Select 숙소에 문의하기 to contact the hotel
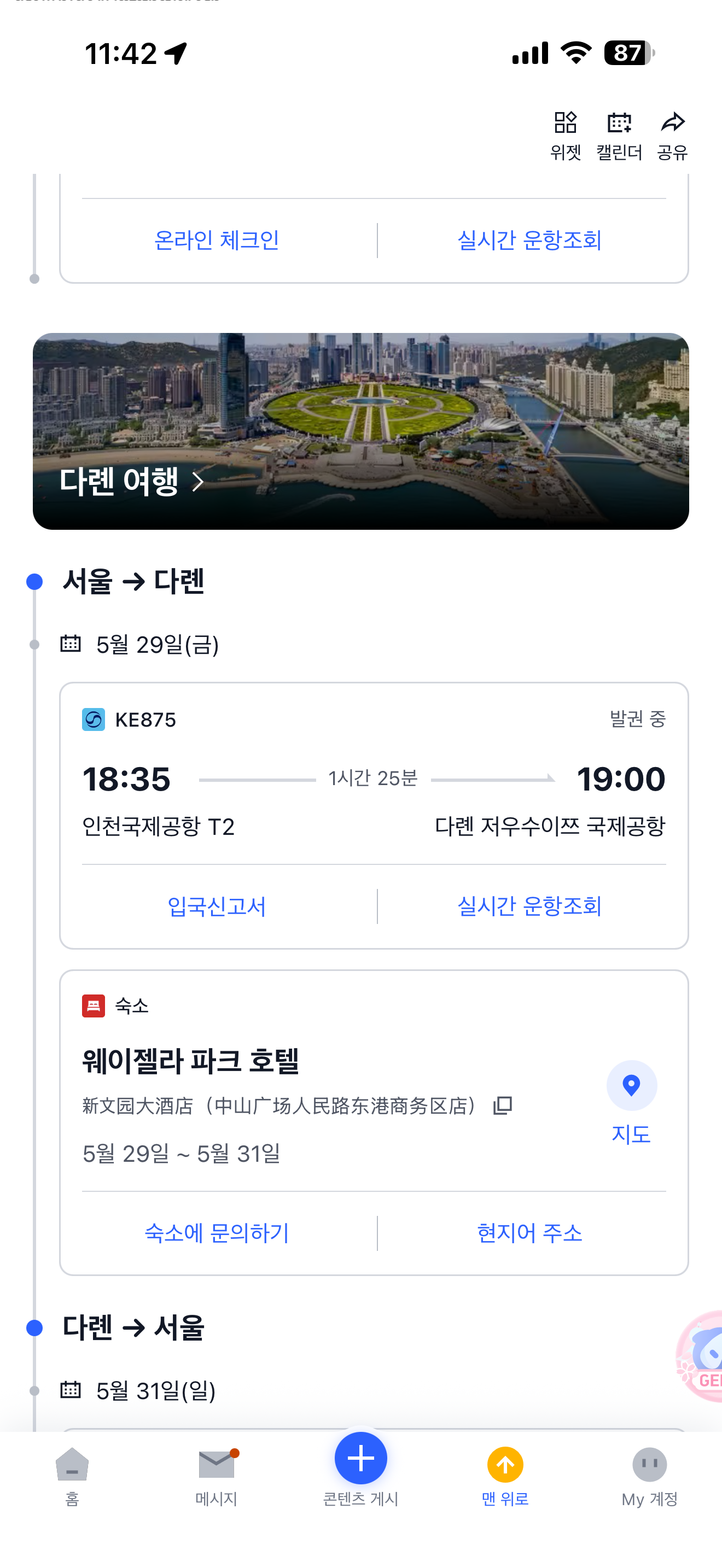The width and height of the screenshot is (722, 1568). 217,1233
